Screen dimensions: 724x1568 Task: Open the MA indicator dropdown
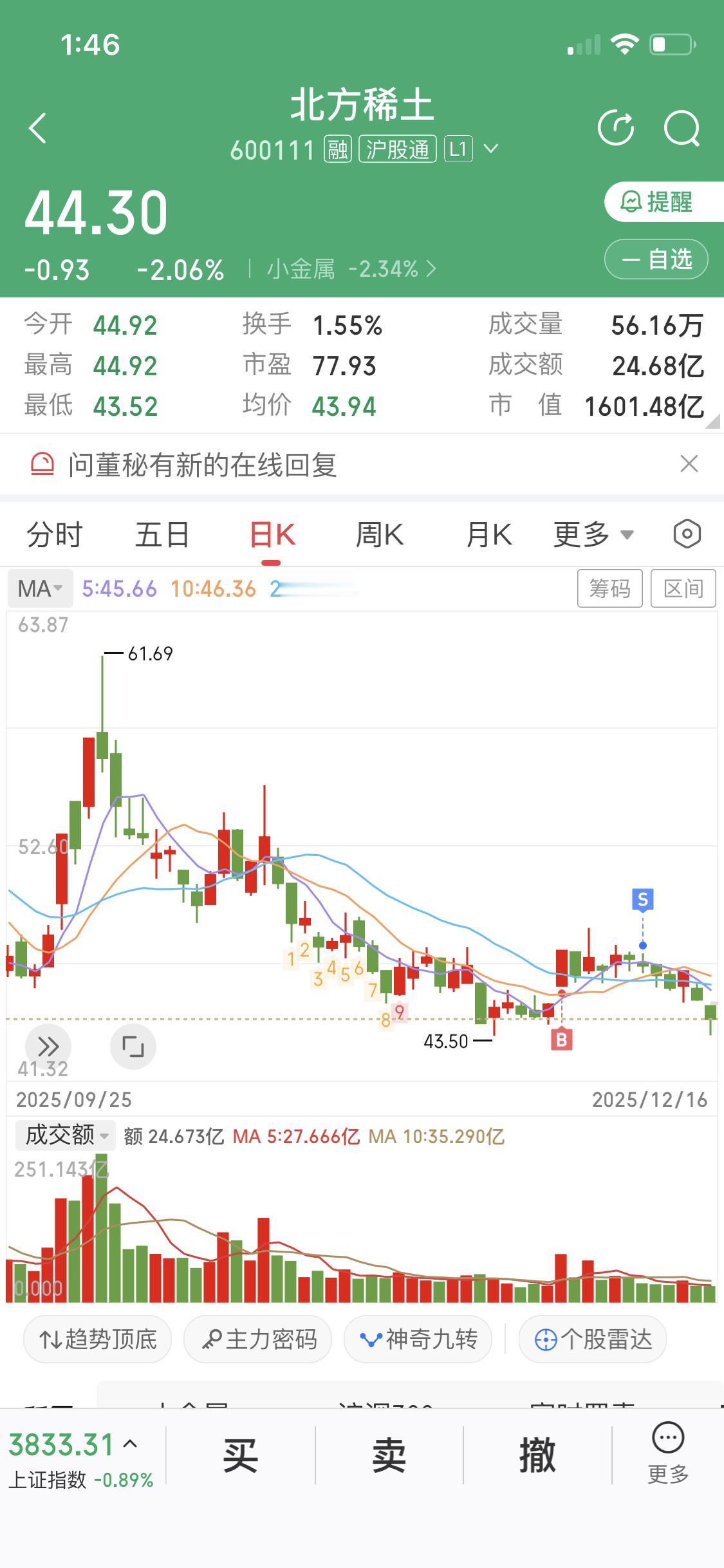(x=39, y=588)
